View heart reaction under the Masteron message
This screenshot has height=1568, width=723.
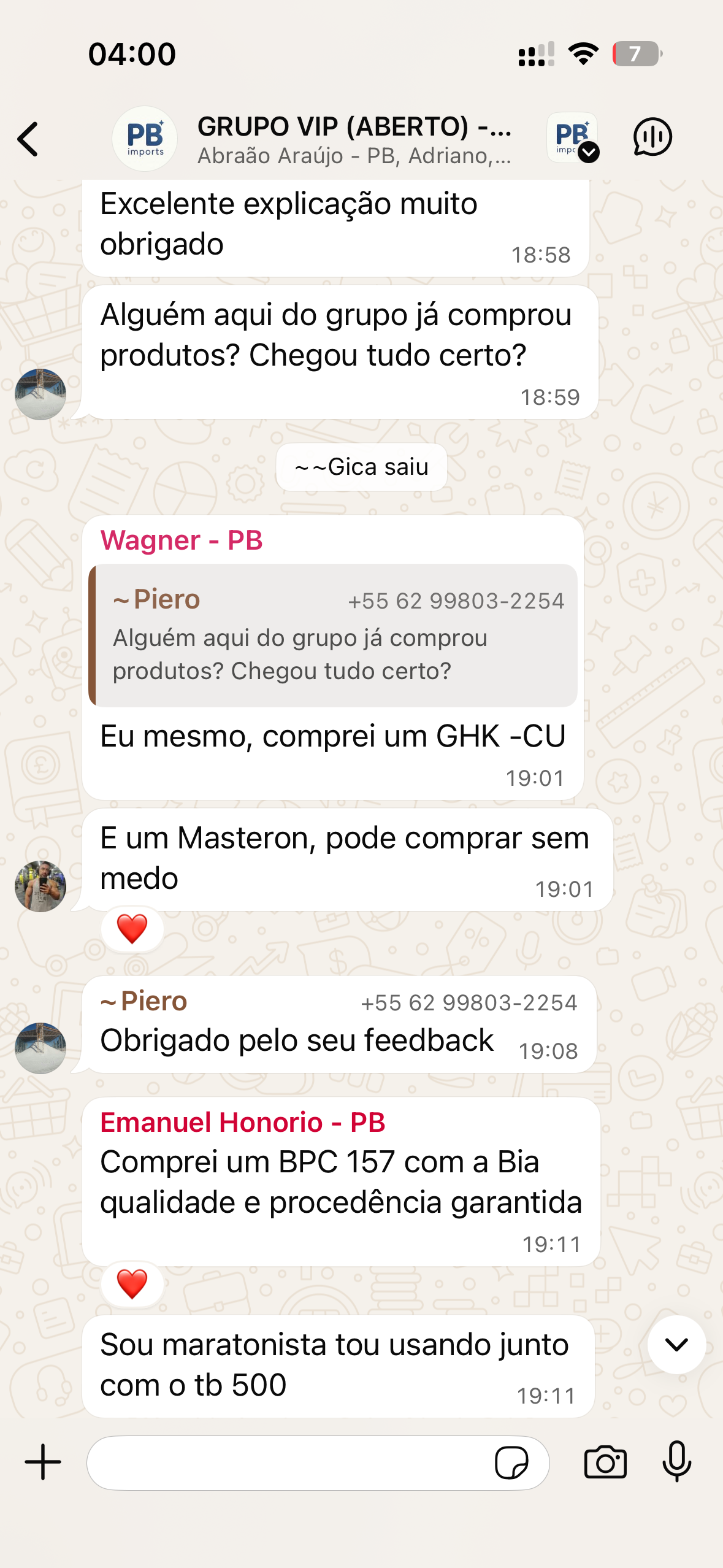[x=132, y=928]
